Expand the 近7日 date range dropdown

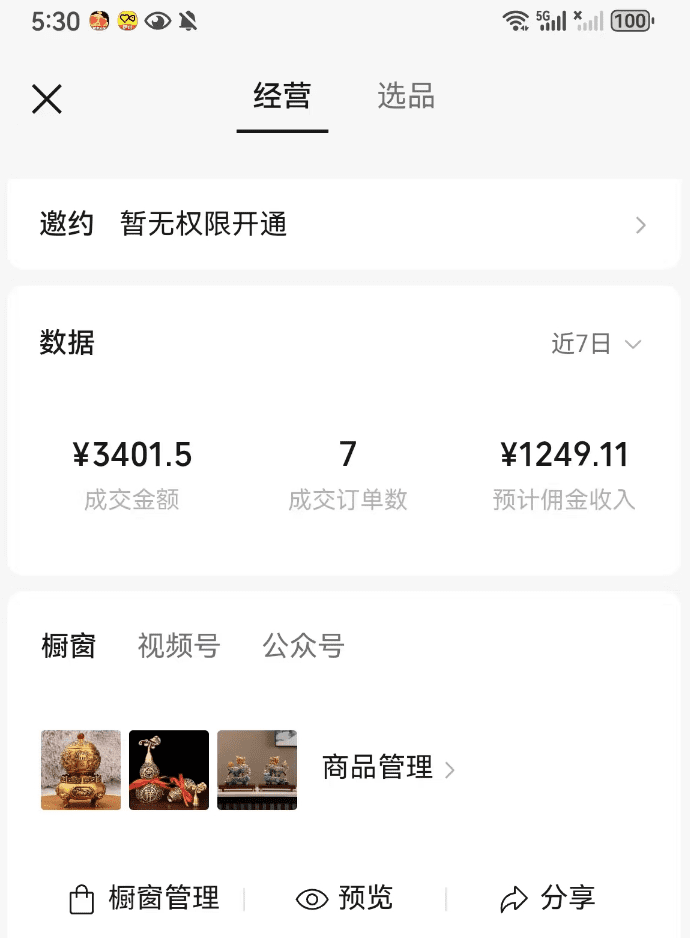tap(596, 344)
